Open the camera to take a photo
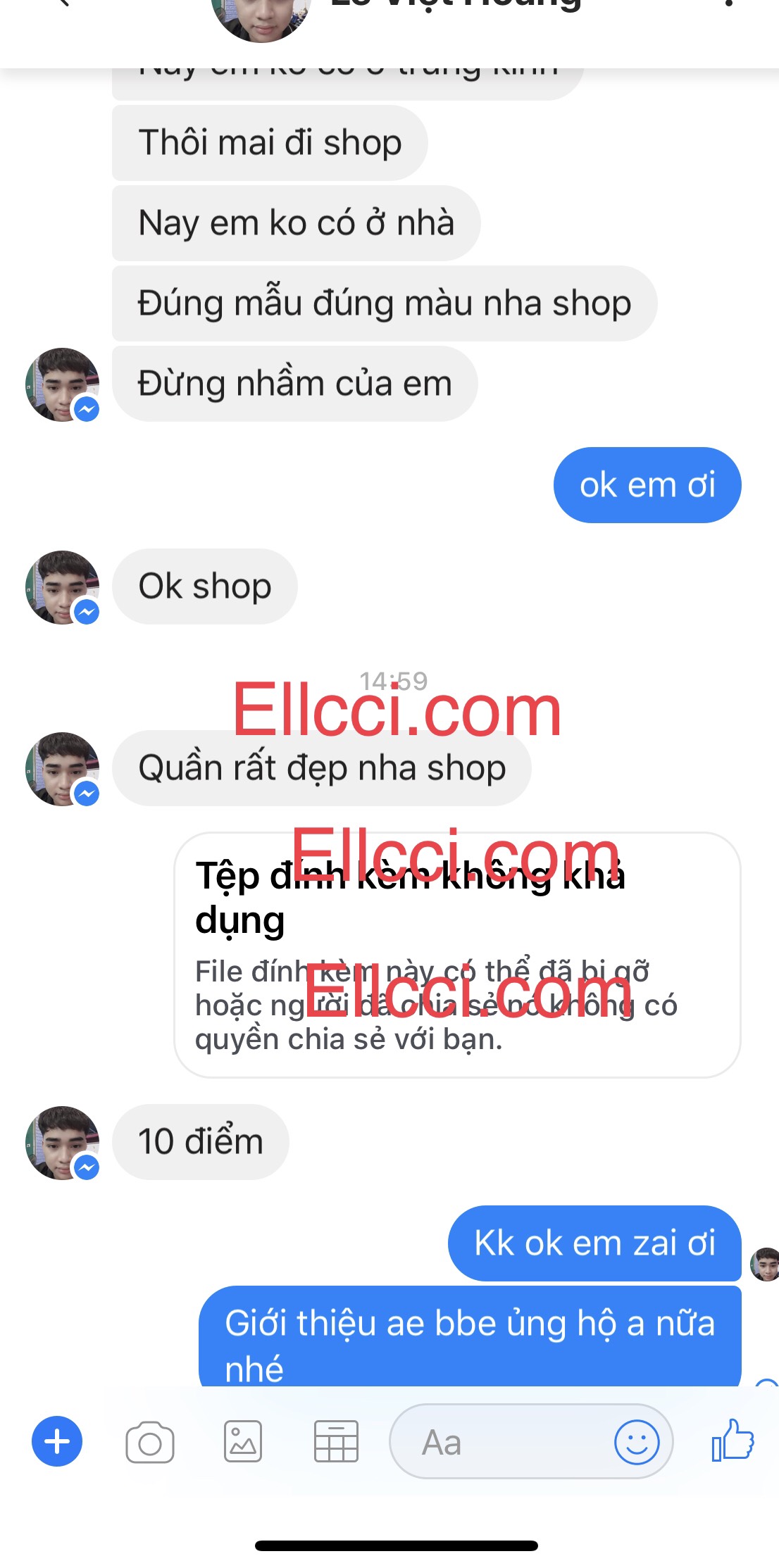 tap(149, 1442)
